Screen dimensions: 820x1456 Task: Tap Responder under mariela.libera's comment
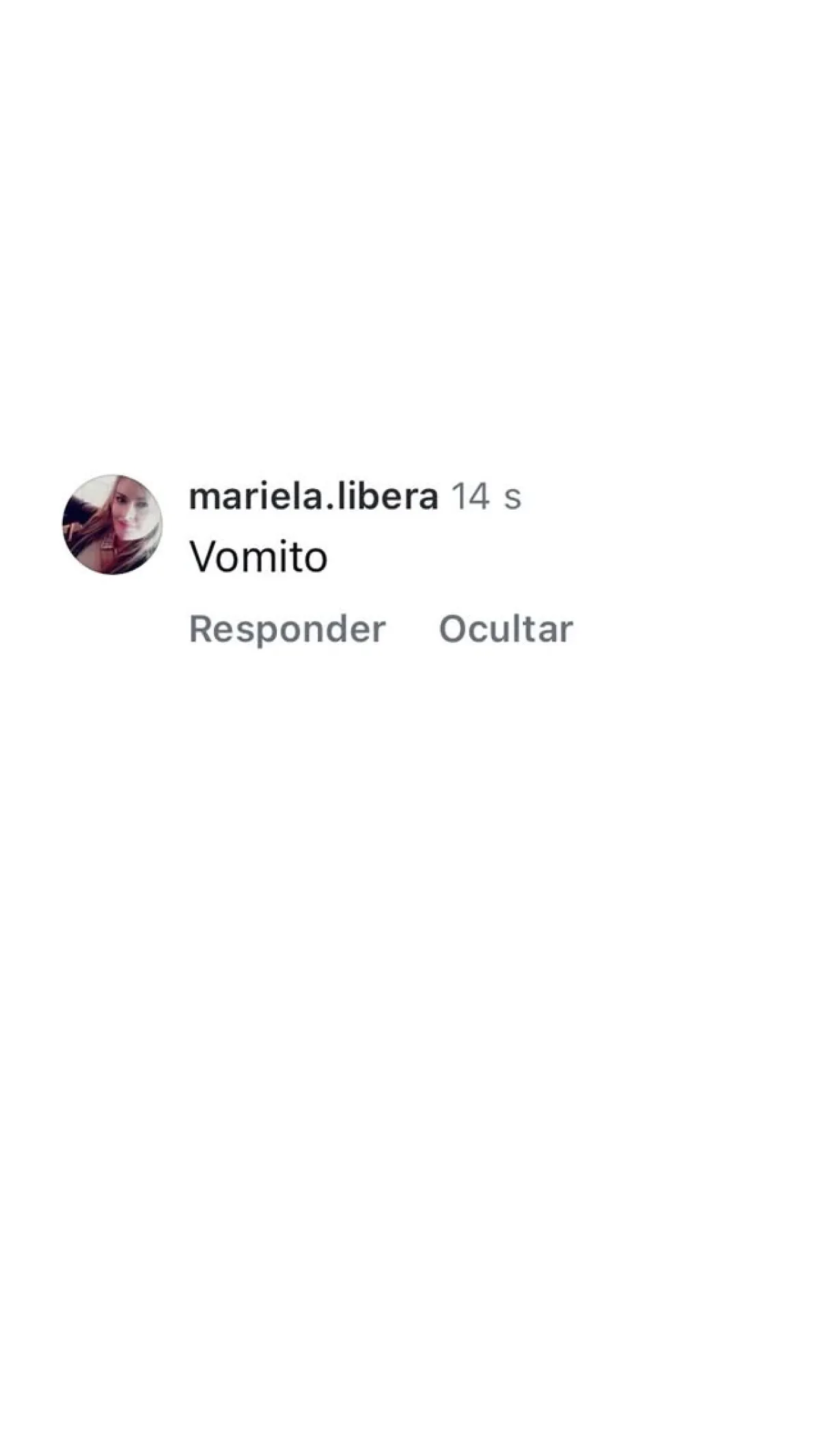pyautogui.click(x=287, y=629)
